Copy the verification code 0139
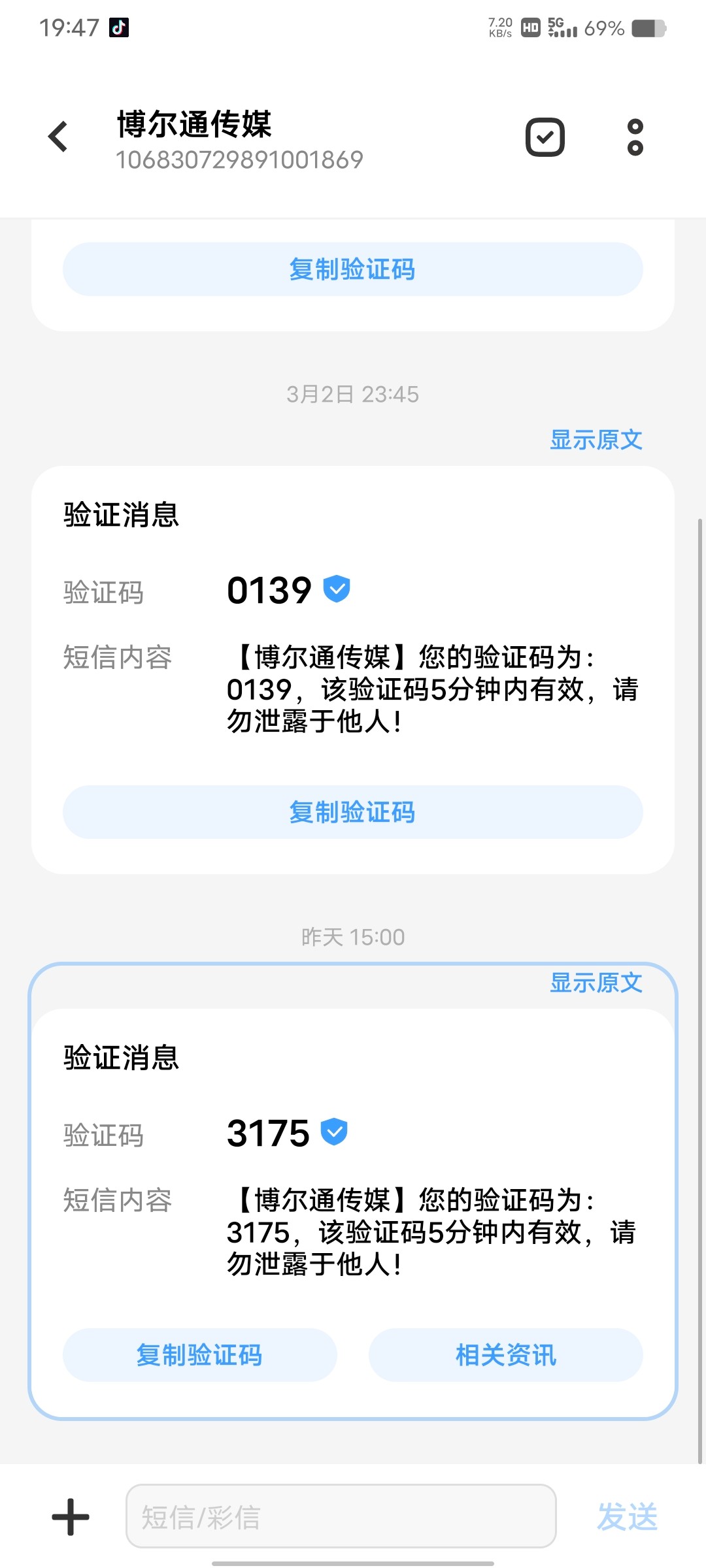706x1568 pixels. [353, 812]
